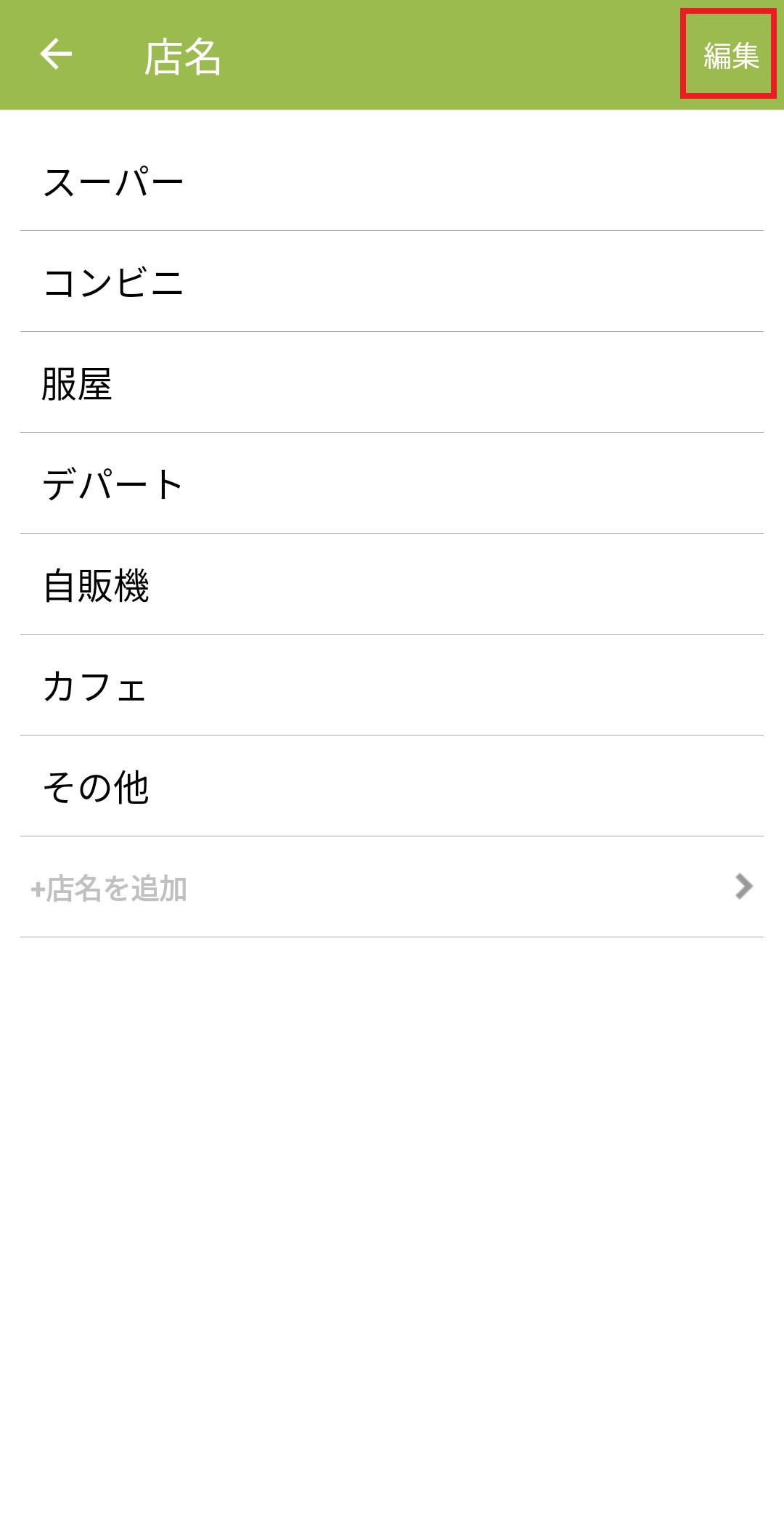Select スーパー from the store list
The height and width of the screenshot is (1540, 784).
tap(113, 182)
